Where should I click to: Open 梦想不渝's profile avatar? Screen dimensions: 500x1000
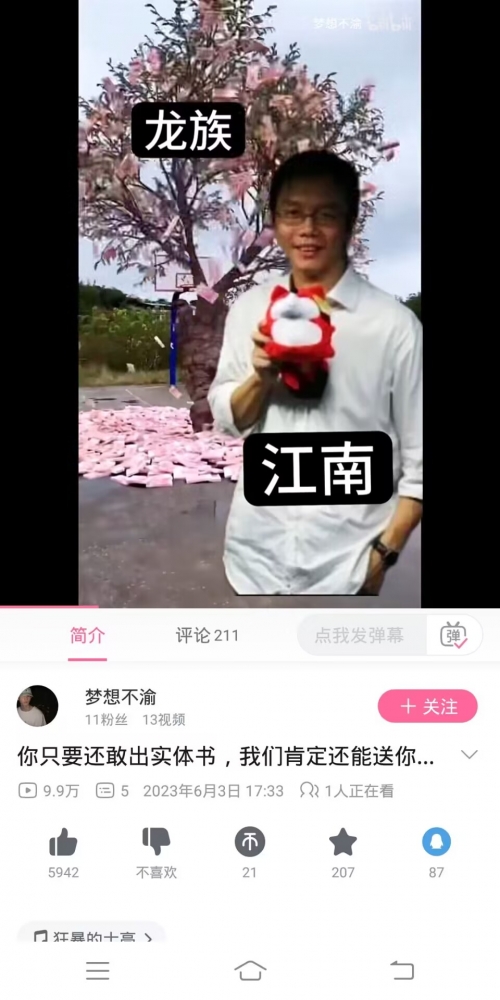coord(37,706)
